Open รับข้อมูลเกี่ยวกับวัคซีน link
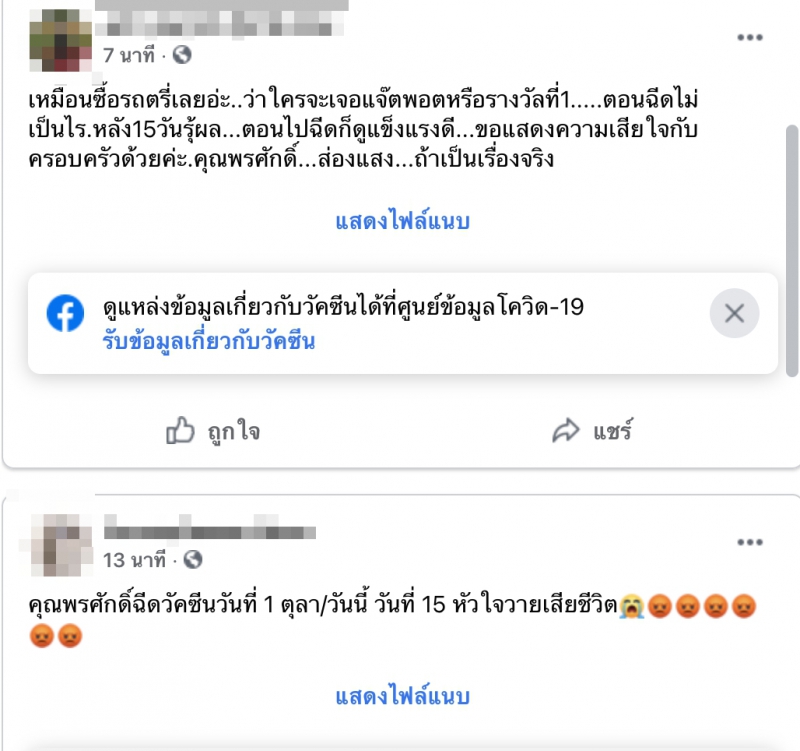 (209, 342)
